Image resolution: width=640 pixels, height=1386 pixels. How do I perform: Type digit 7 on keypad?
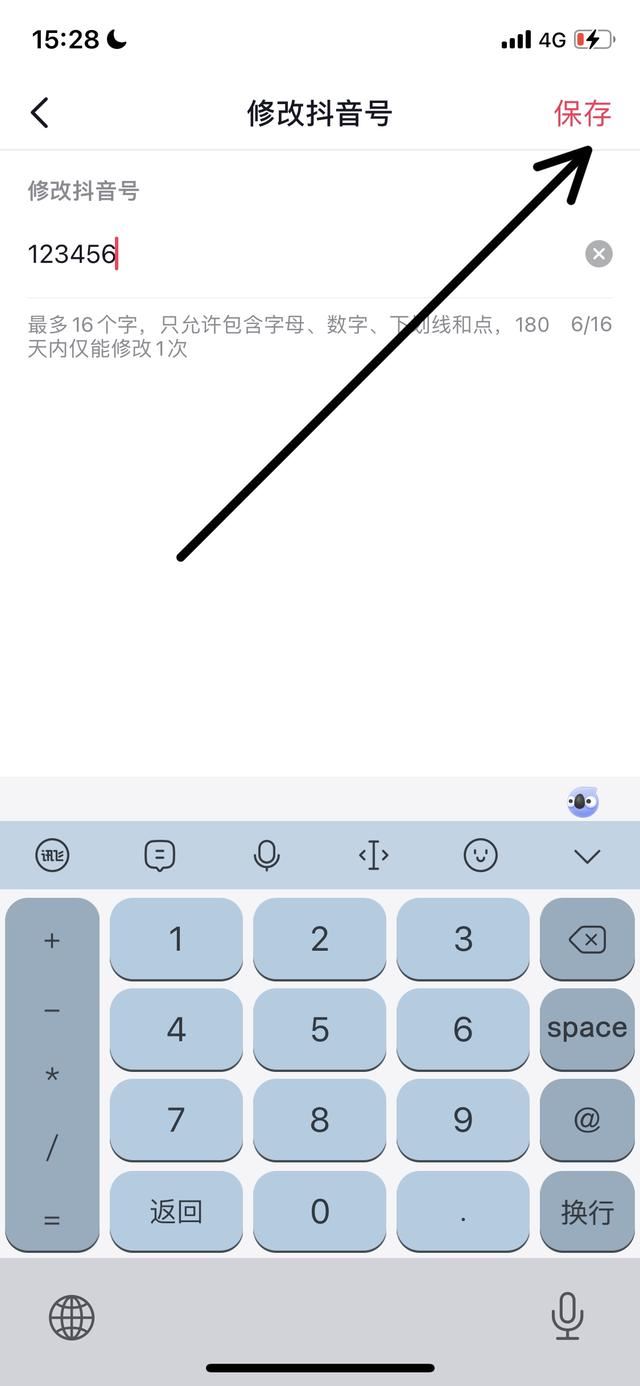coord(176,1119)
